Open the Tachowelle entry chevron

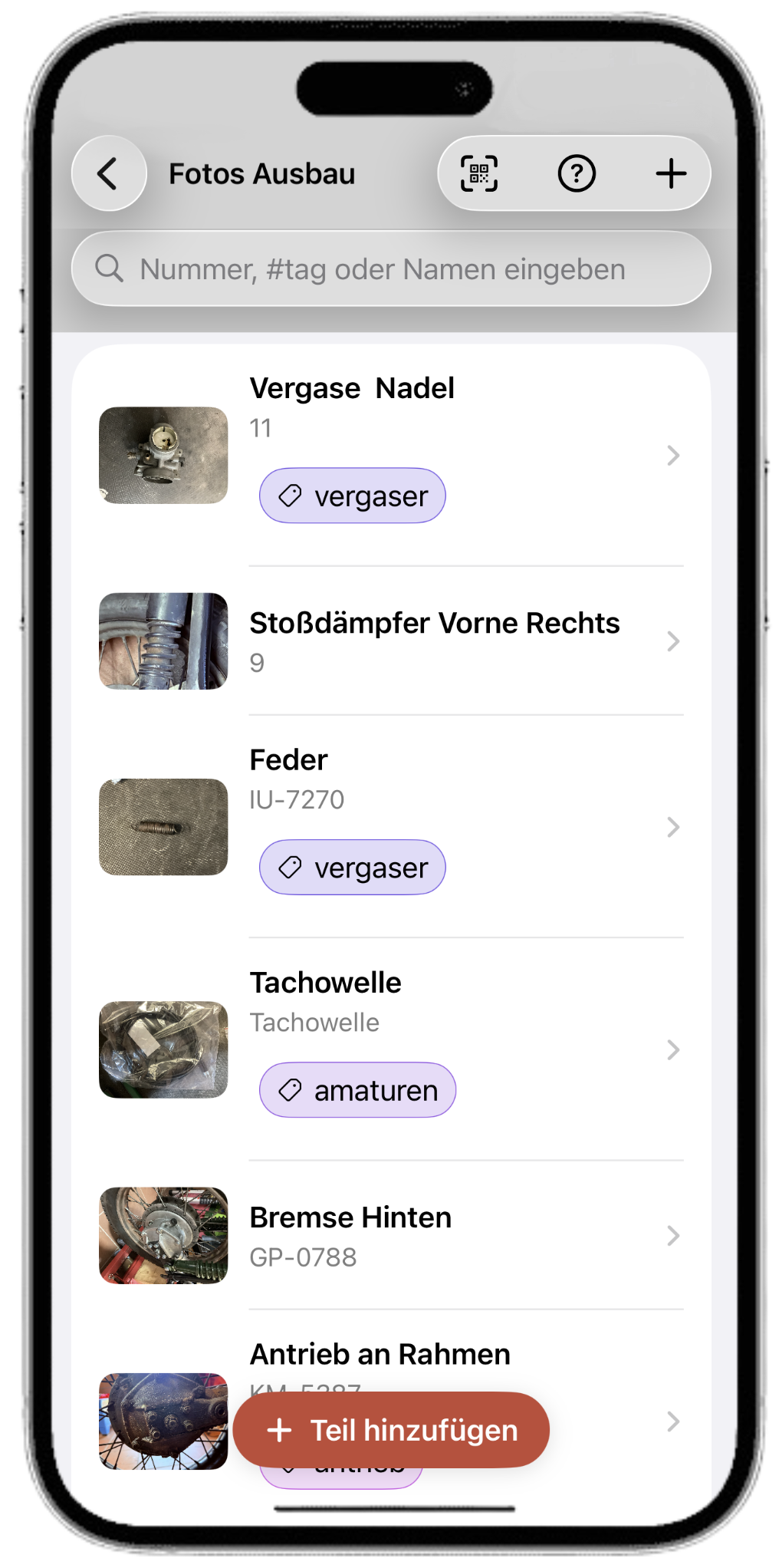tap(673, 1050)
